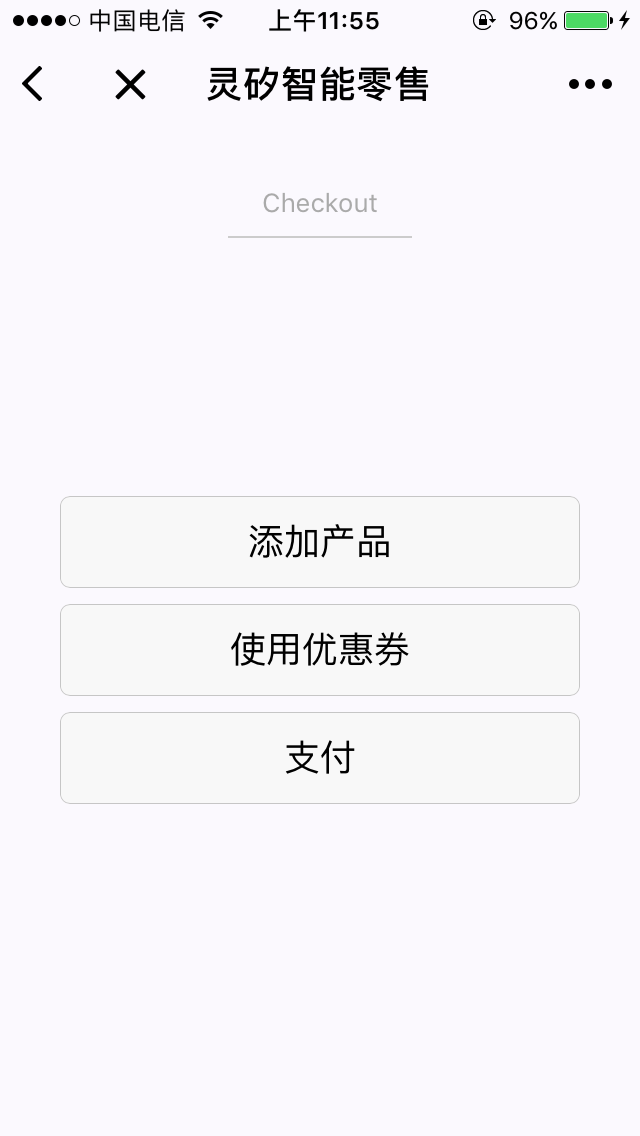Image resolution: width=640 pixels, height=1136 pixels.
Task: Tap 支付 to pay
Action: click(320, 758)
